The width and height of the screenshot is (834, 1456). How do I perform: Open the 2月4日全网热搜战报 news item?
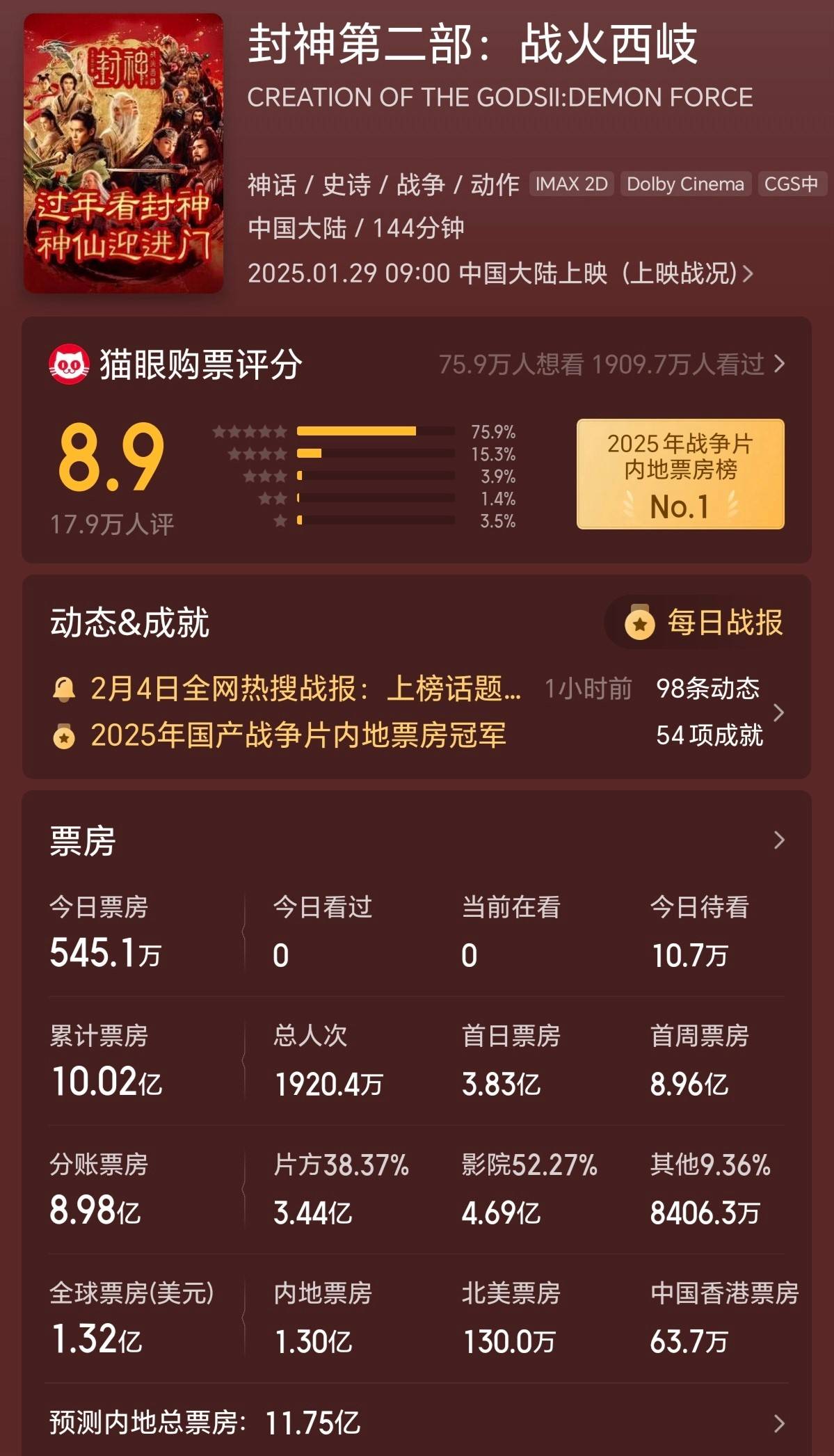(306, 689)
